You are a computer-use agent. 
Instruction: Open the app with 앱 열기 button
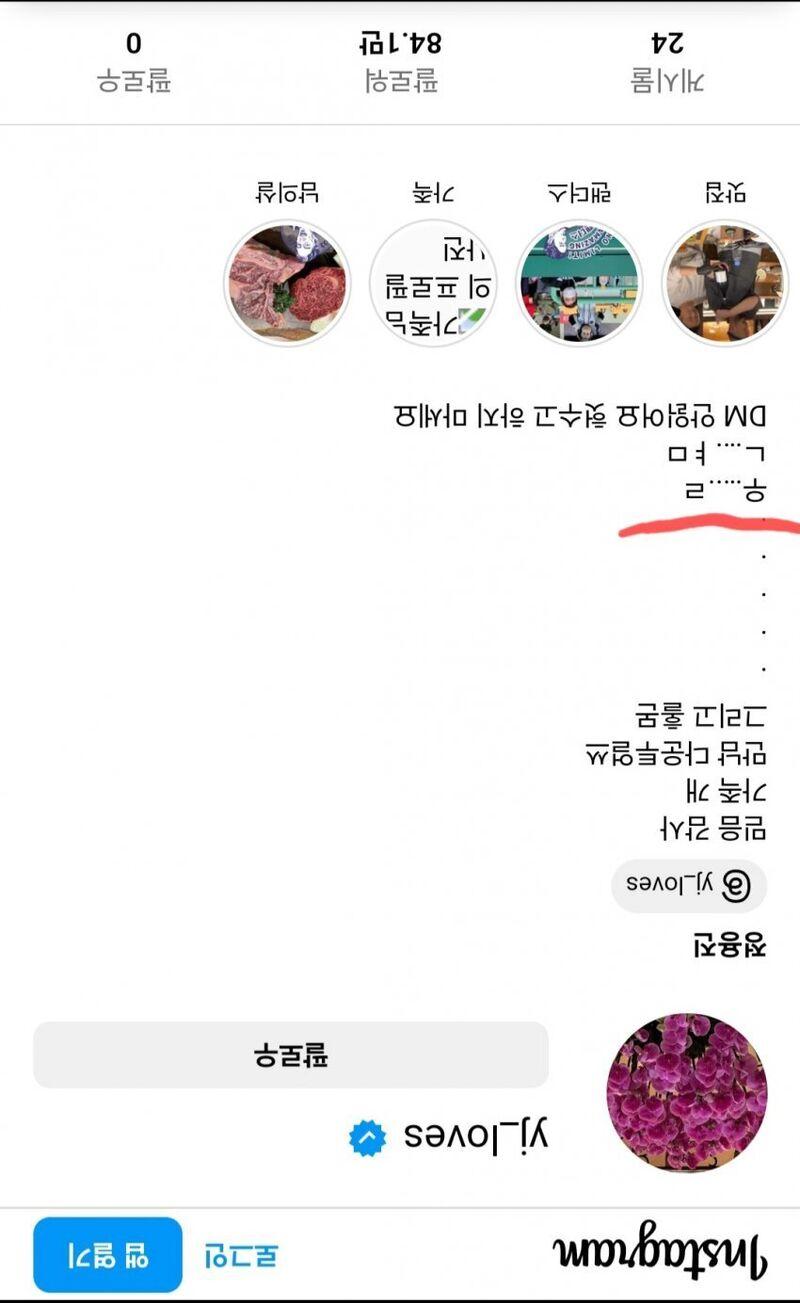coord(108,1254)
